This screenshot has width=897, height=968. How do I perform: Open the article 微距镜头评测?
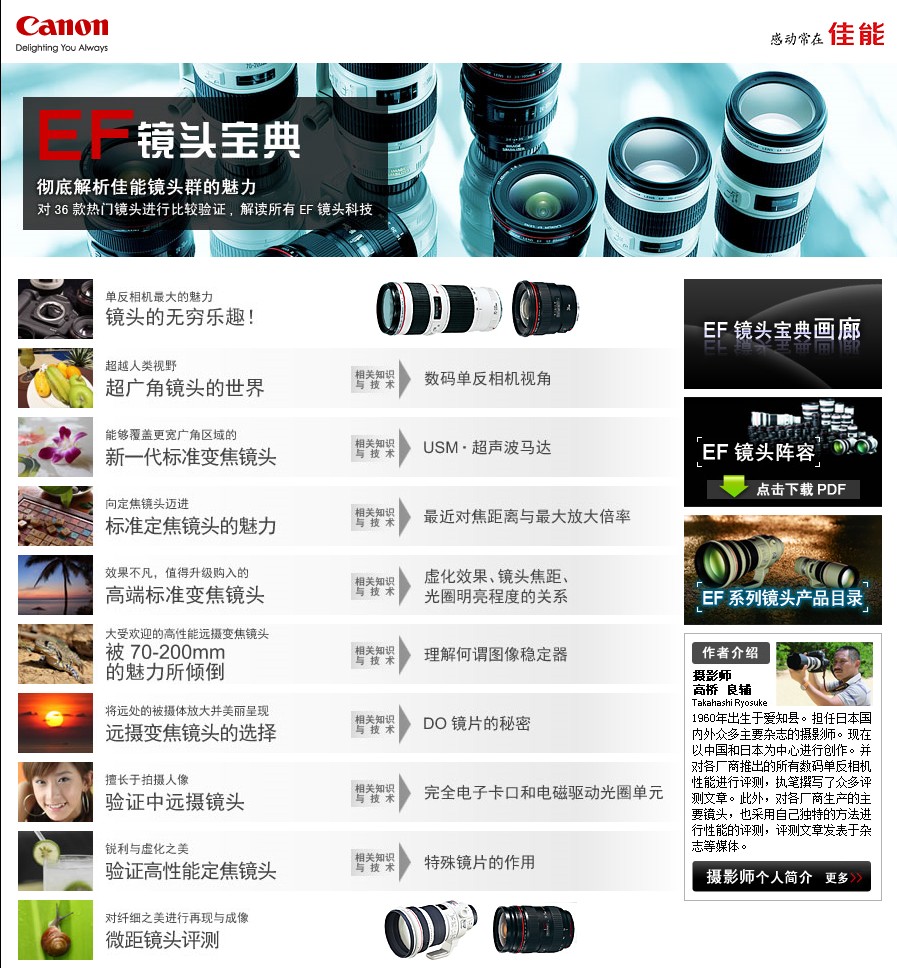point(161,940)
